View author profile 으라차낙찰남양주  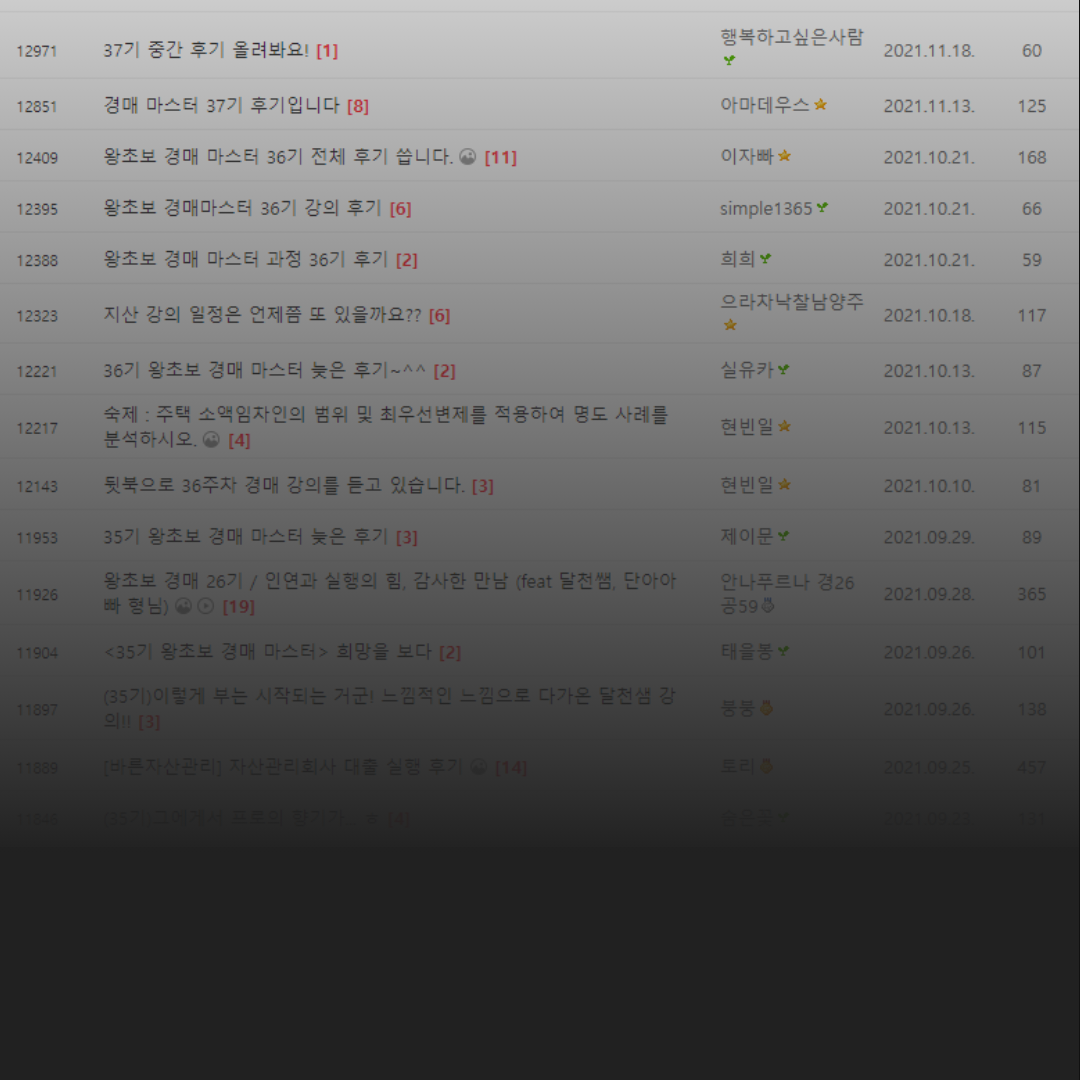point(792,302)
